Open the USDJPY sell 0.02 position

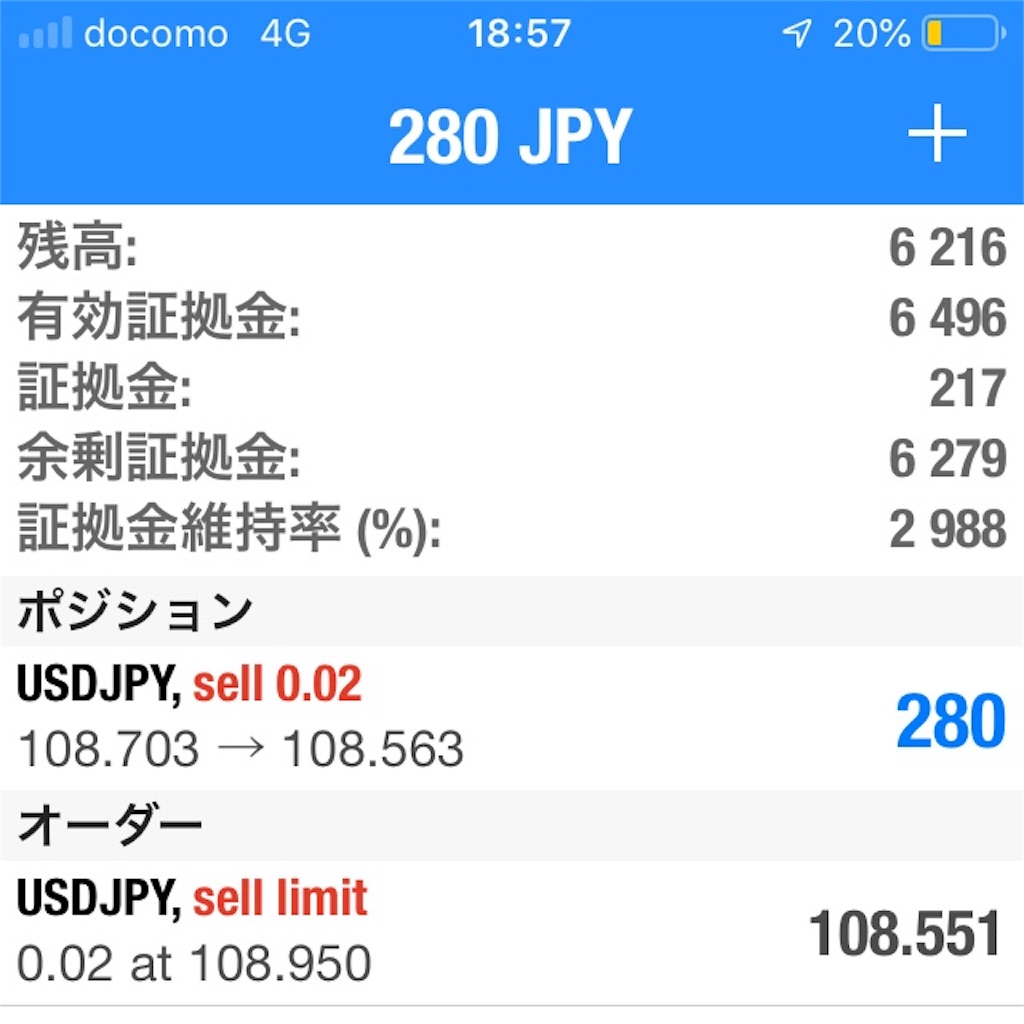point(510,717)
